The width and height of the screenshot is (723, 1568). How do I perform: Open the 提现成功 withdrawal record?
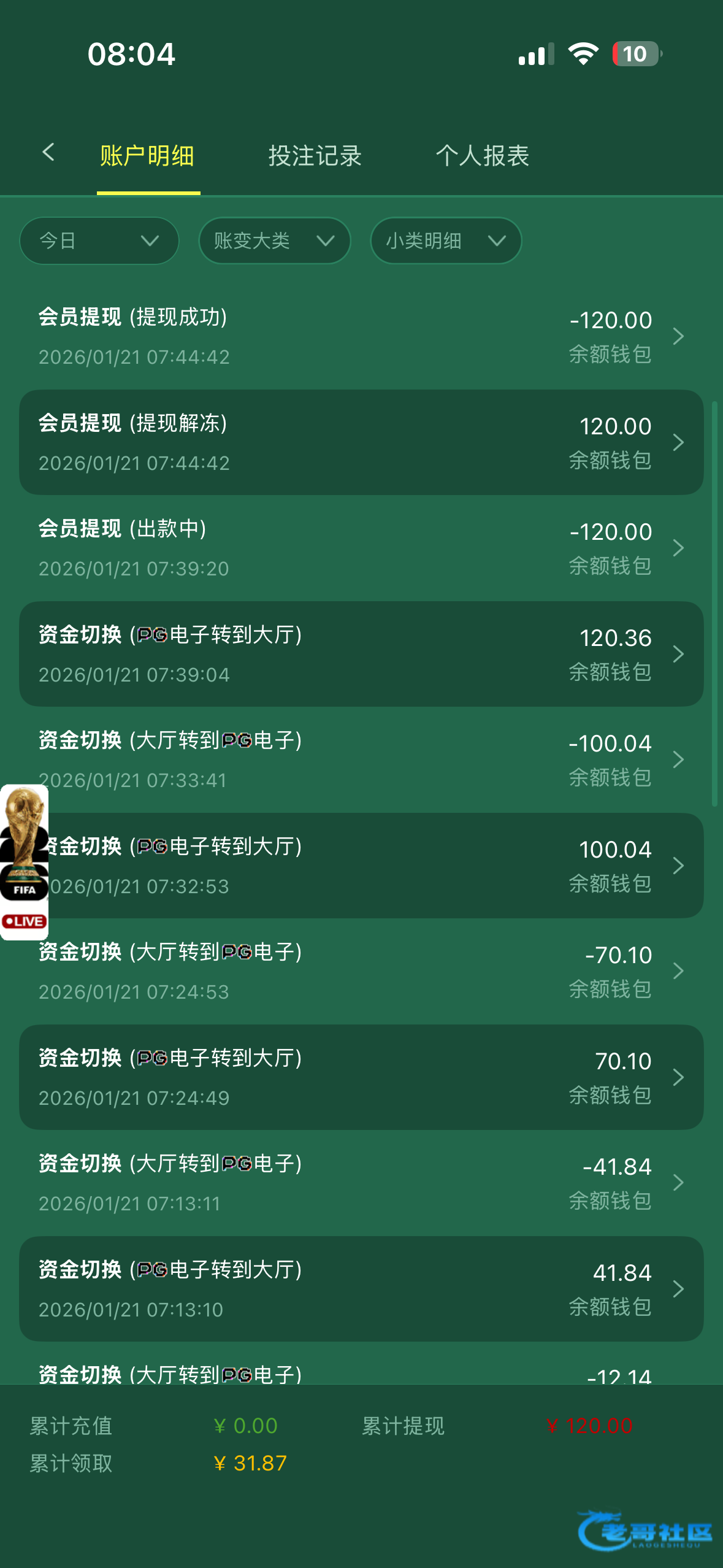(361, 336)
